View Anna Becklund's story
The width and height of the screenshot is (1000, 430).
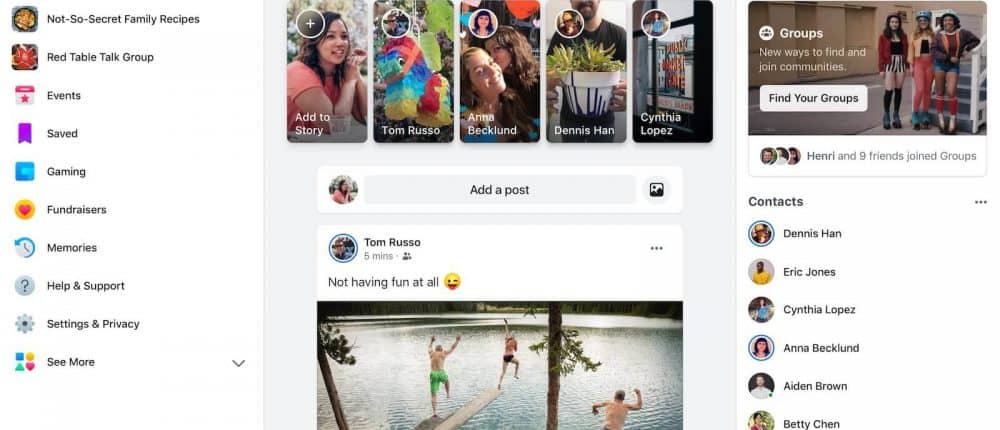point(499,70)
